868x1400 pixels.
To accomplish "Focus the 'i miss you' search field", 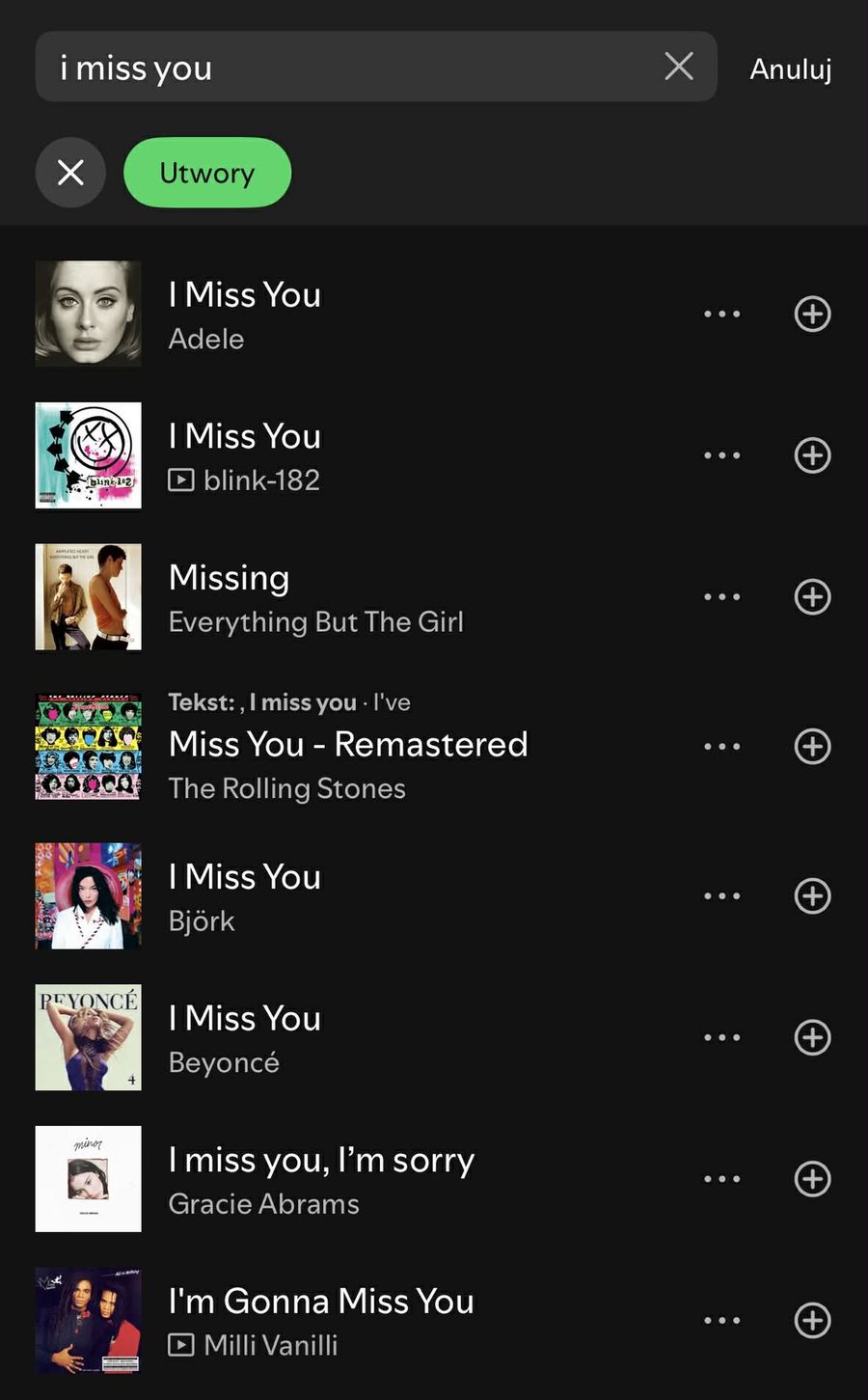I will point(347,68).
